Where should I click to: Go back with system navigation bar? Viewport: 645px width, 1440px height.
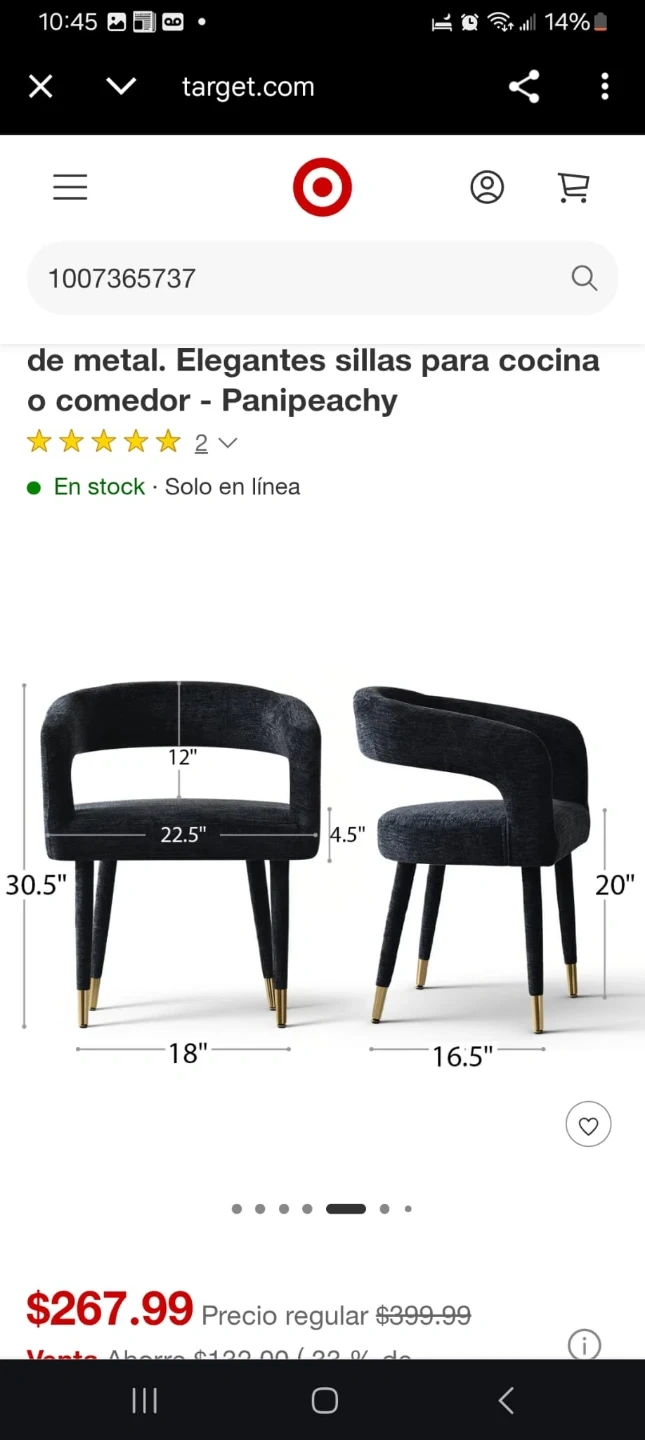[x=506, y=1400]
